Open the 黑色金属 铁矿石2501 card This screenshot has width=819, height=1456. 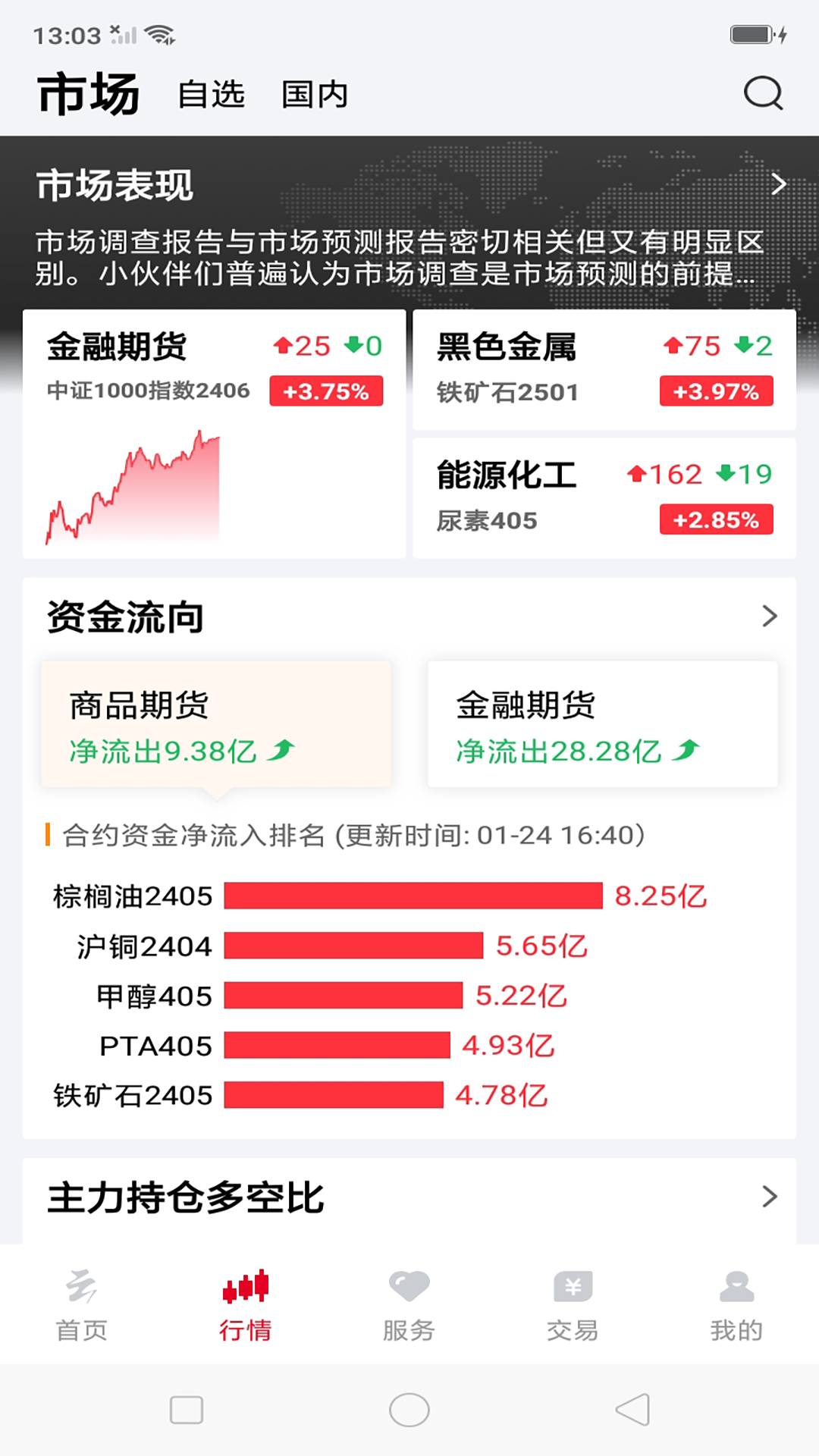pyautogui.click(x=604, y=369)
